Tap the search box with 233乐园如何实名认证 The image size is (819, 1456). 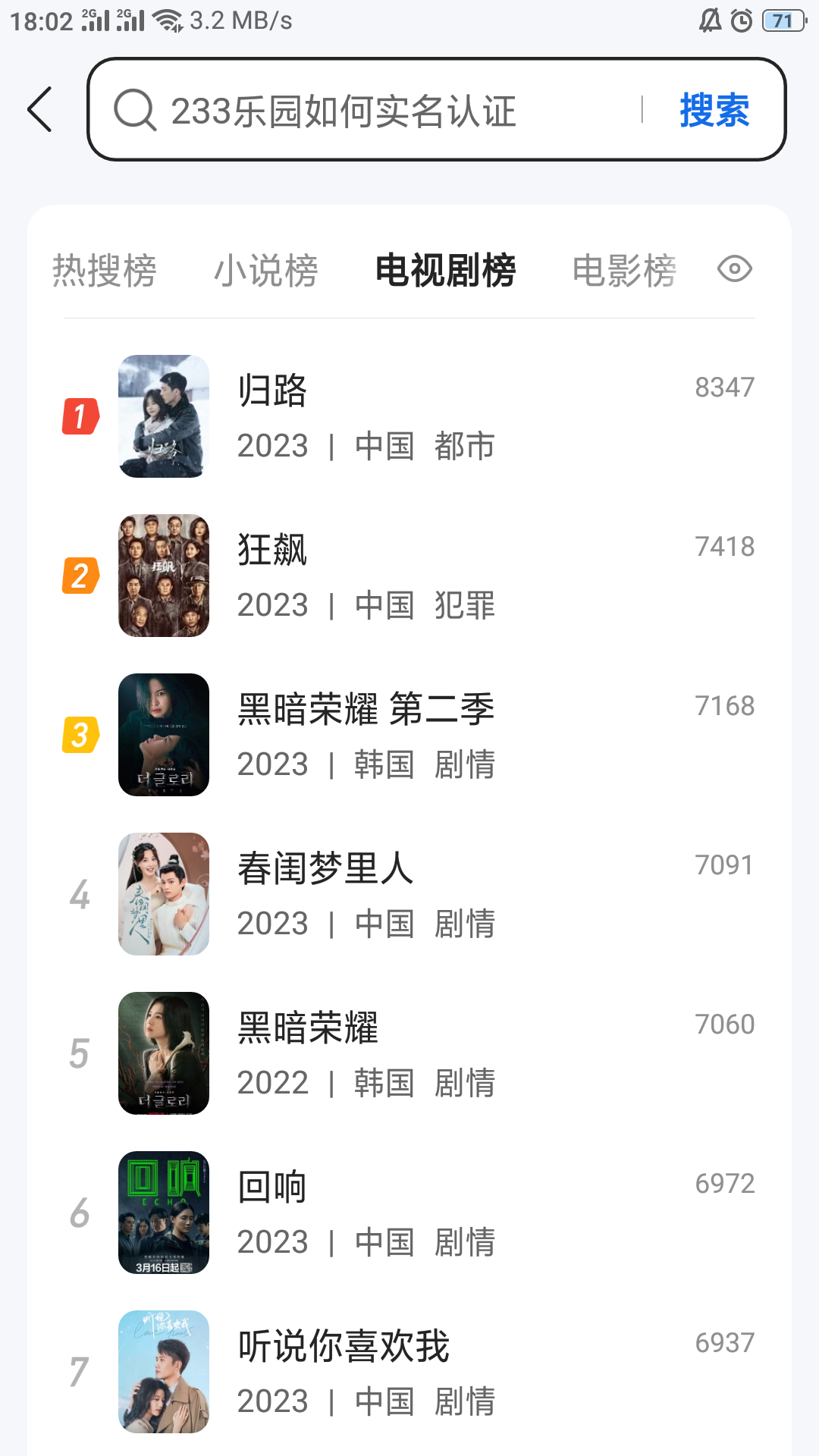point(364,111)
